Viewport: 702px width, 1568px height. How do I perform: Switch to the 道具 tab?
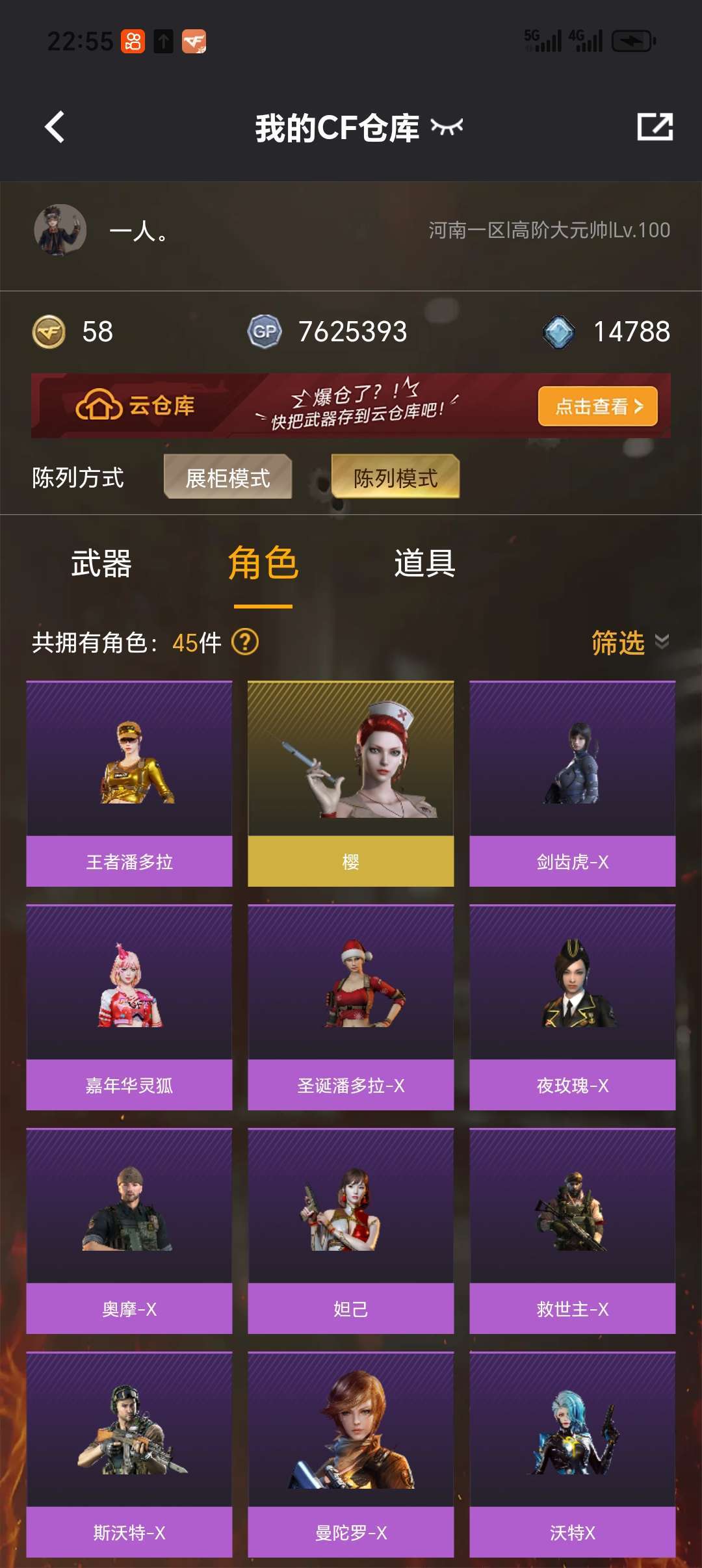point(424,563)
